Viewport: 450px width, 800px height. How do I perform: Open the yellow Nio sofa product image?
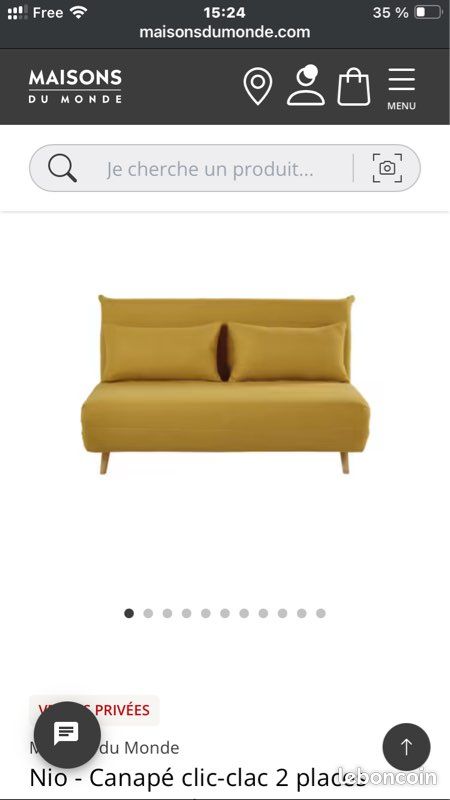(225, 385)
